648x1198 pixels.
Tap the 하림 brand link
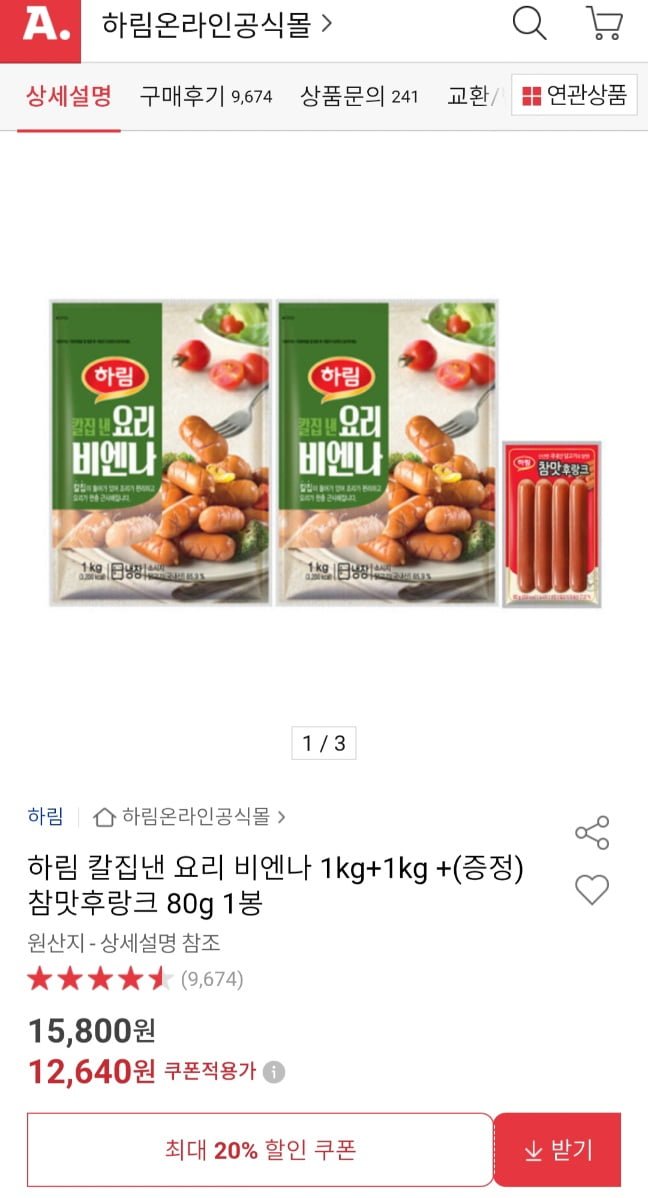pyautogui.click(x=45, y=817)
